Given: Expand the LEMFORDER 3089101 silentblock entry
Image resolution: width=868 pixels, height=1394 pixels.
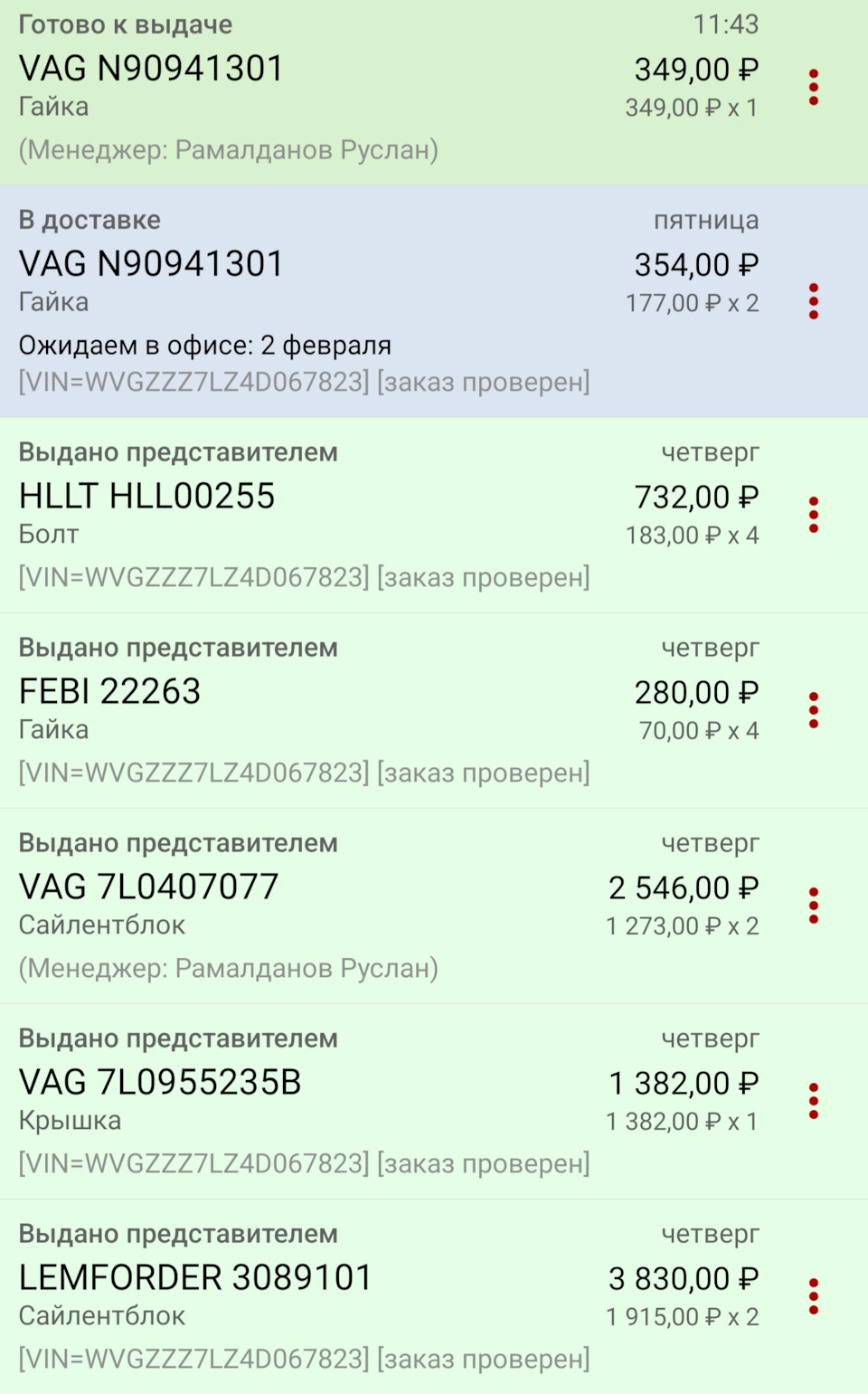Looking at the screenshot, I should 195,1276.
